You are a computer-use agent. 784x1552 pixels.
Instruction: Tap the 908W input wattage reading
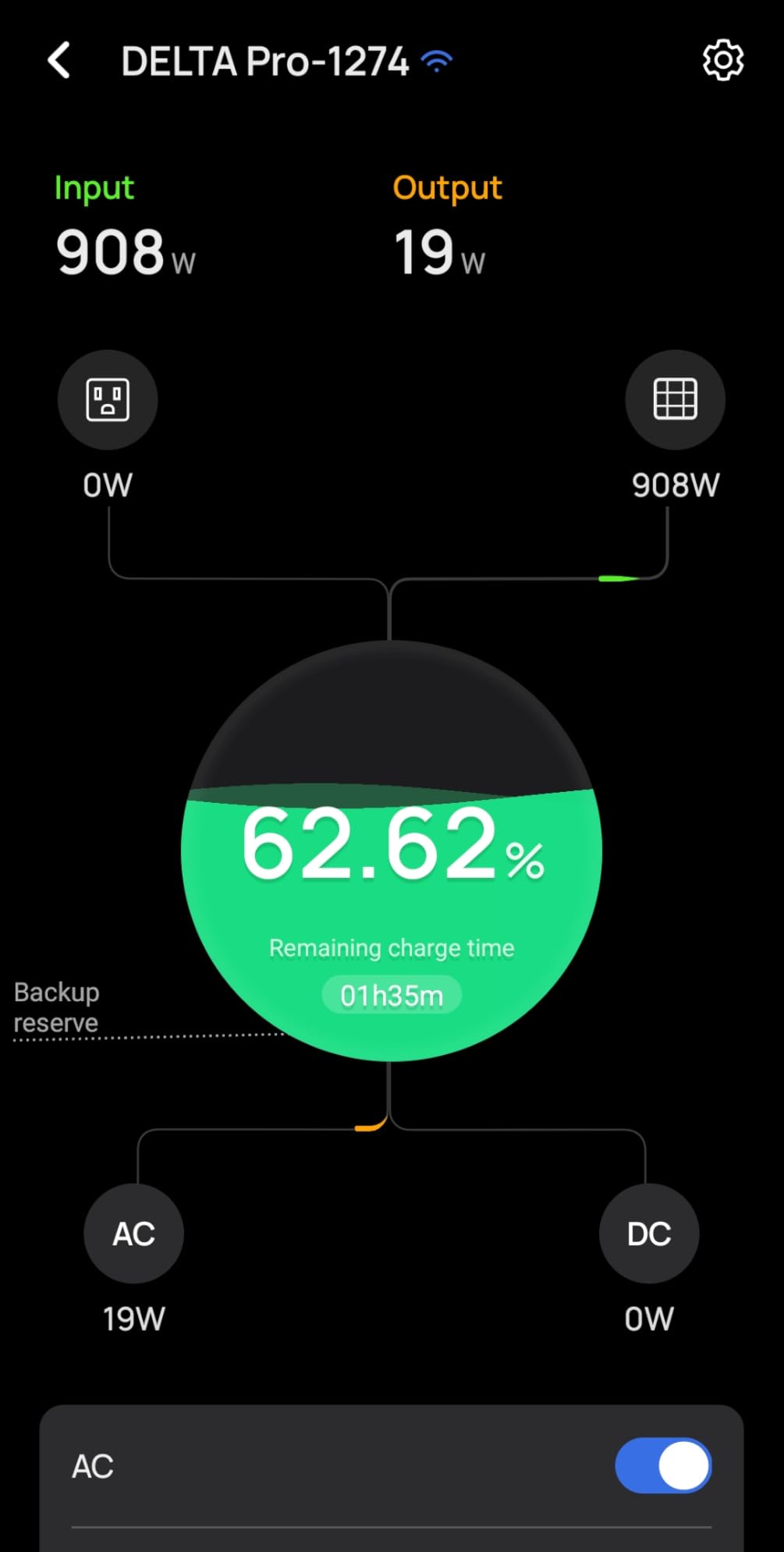pos(125,250)
